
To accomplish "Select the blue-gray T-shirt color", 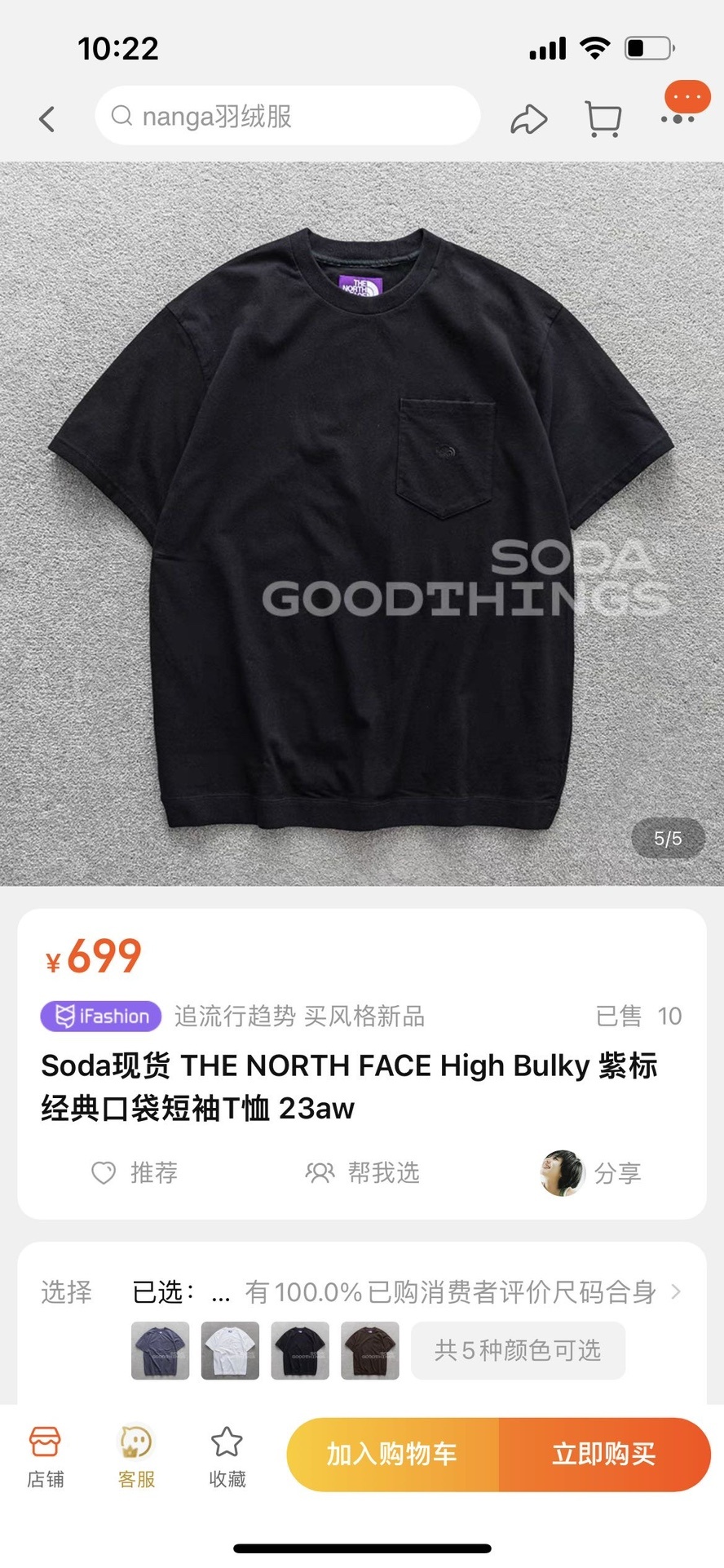I will (x=161, y=1351).
